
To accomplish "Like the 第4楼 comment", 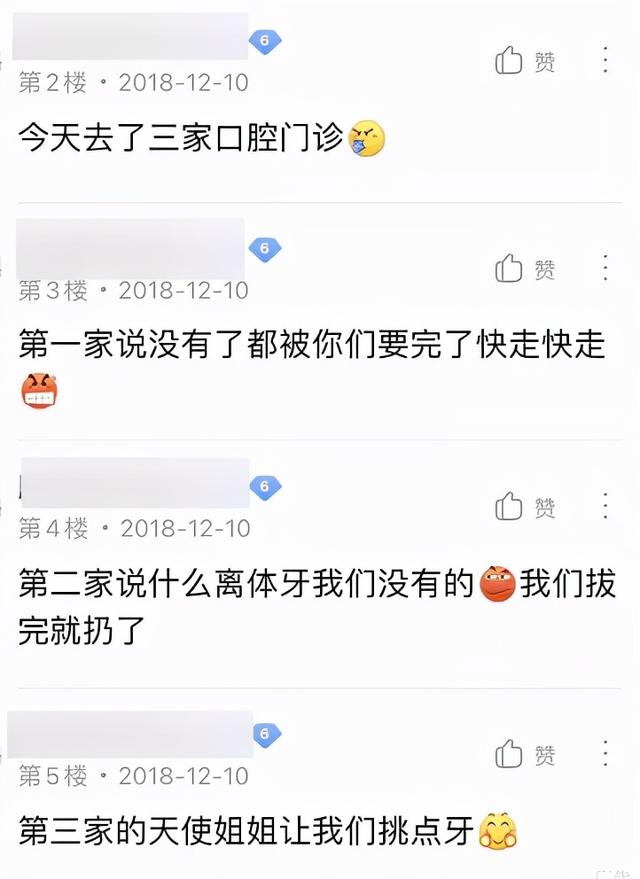I will [525, 507].
